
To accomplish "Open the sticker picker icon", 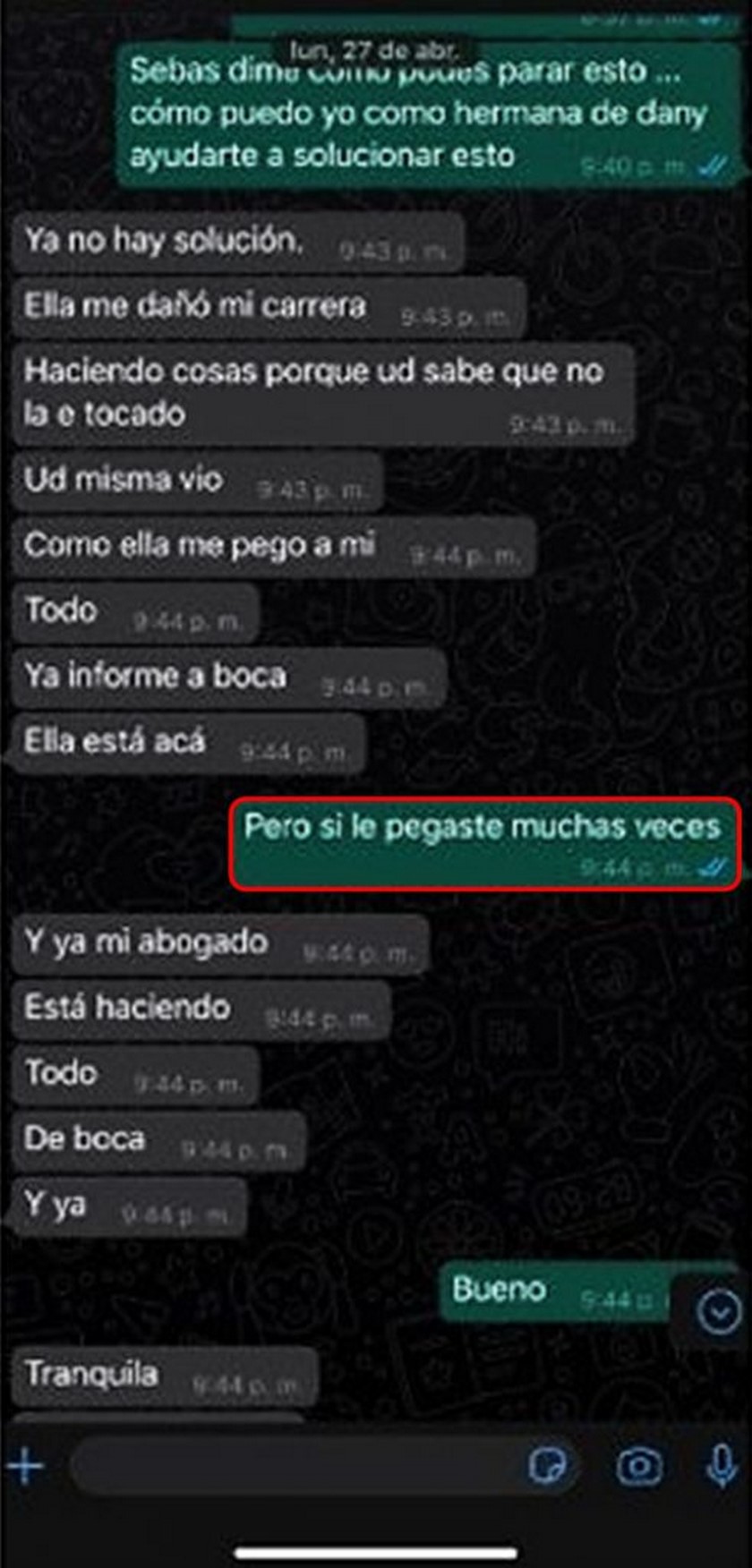I will click(547, 1466).
